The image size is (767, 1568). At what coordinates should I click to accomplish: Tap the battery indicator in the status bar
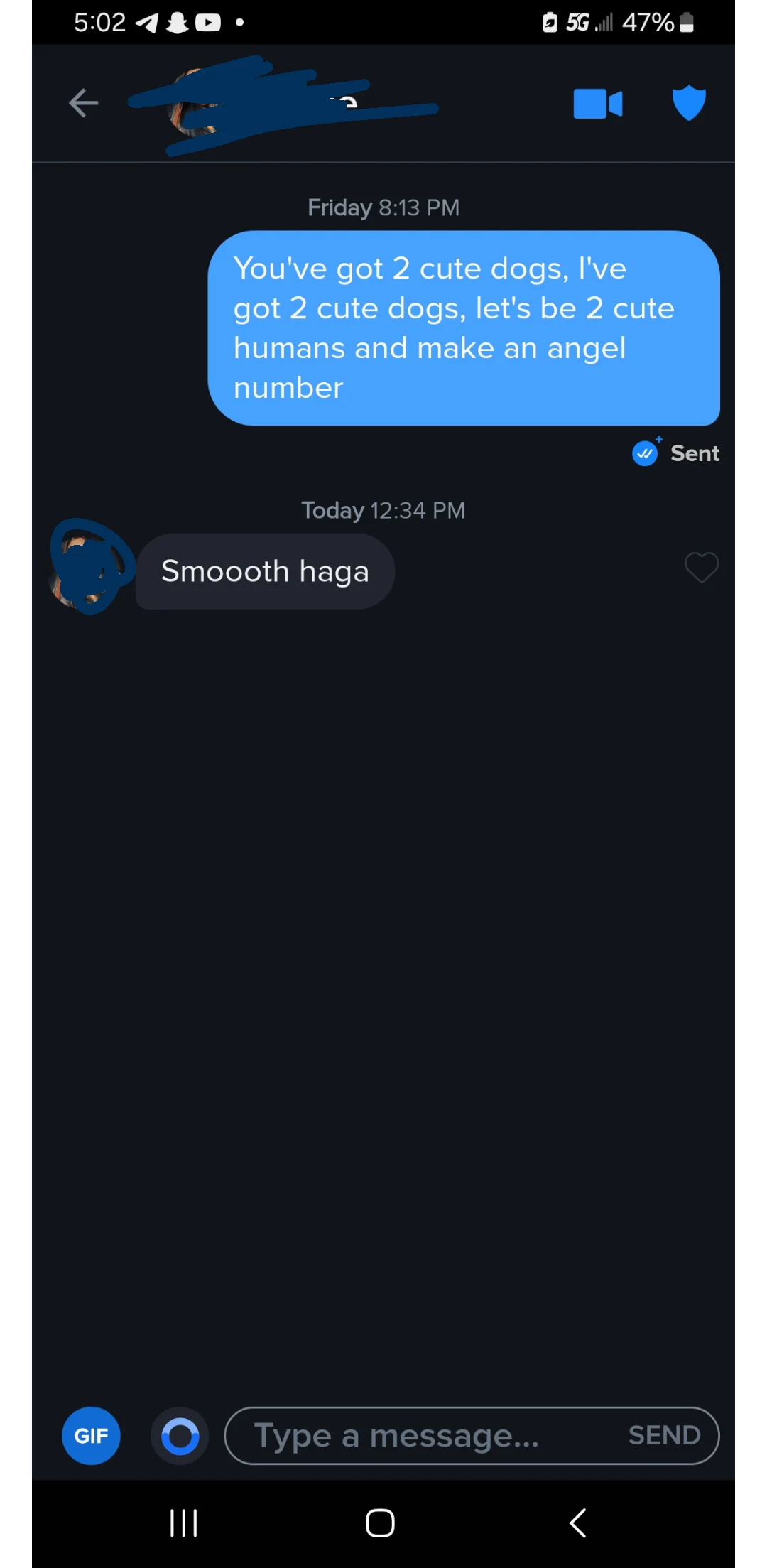click(x=684, y=22)
